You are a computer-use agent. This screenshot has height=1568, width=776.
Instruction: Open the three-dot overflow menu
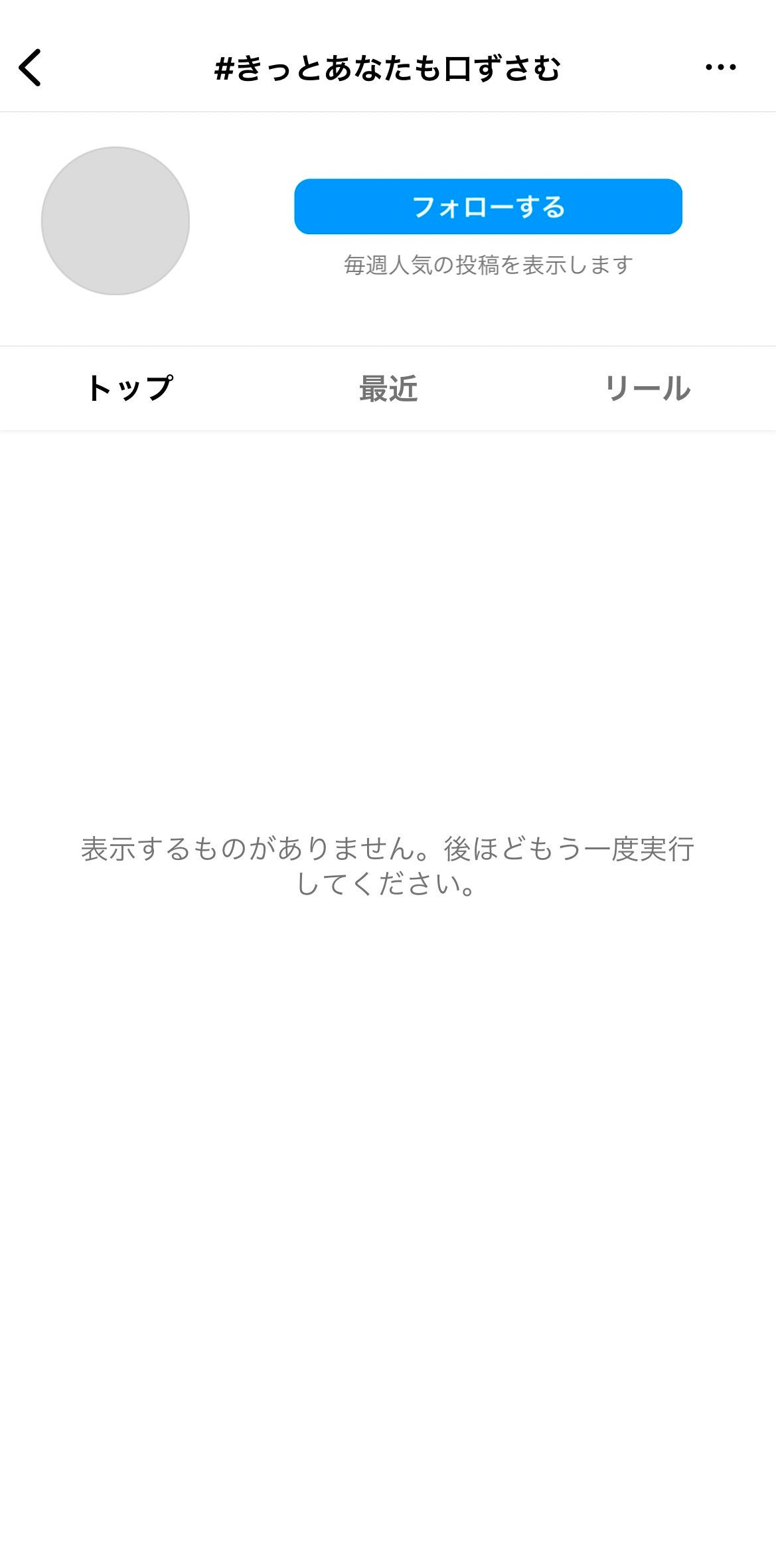(720, 67)
